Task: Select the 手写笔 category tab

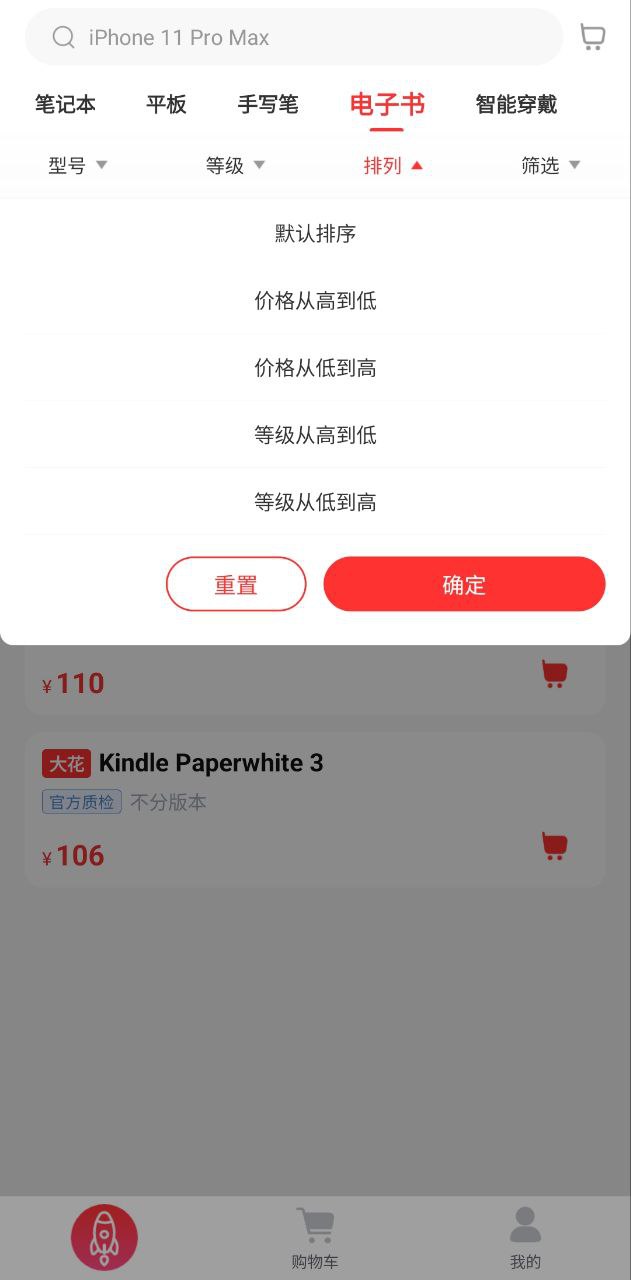Action: pos(268,104)
